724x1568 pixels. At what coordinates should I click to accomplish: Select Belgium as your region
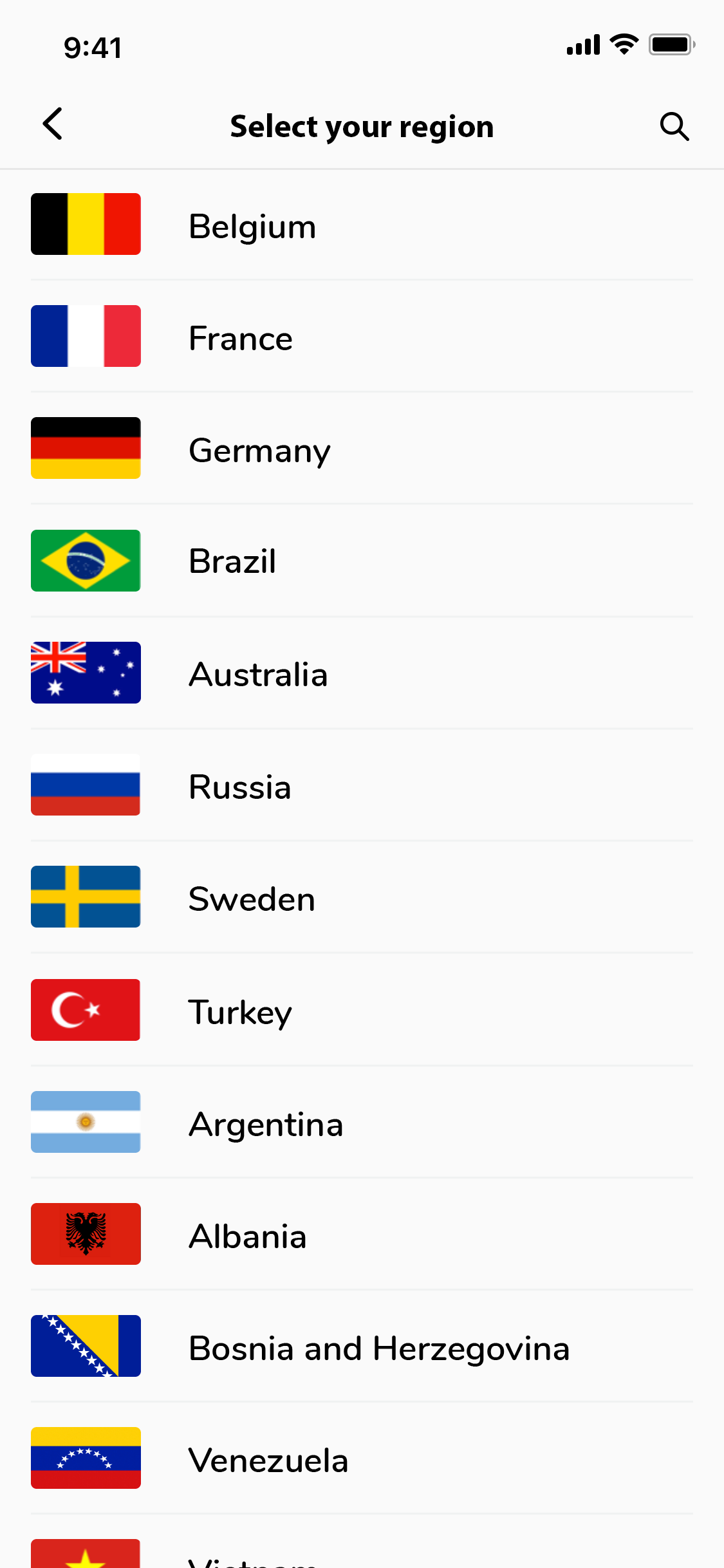362,225
